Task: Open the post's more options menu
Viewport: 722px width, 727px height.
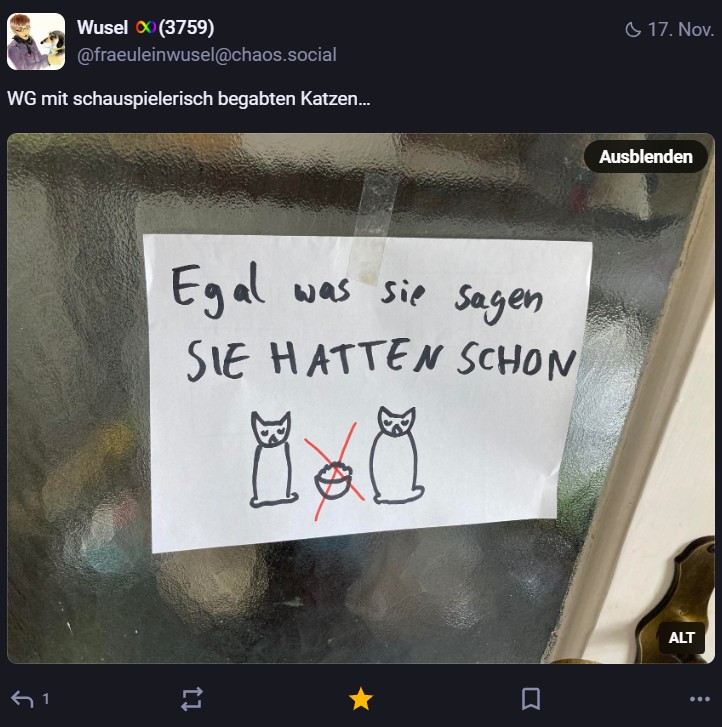Action: [x=699, y=698]
